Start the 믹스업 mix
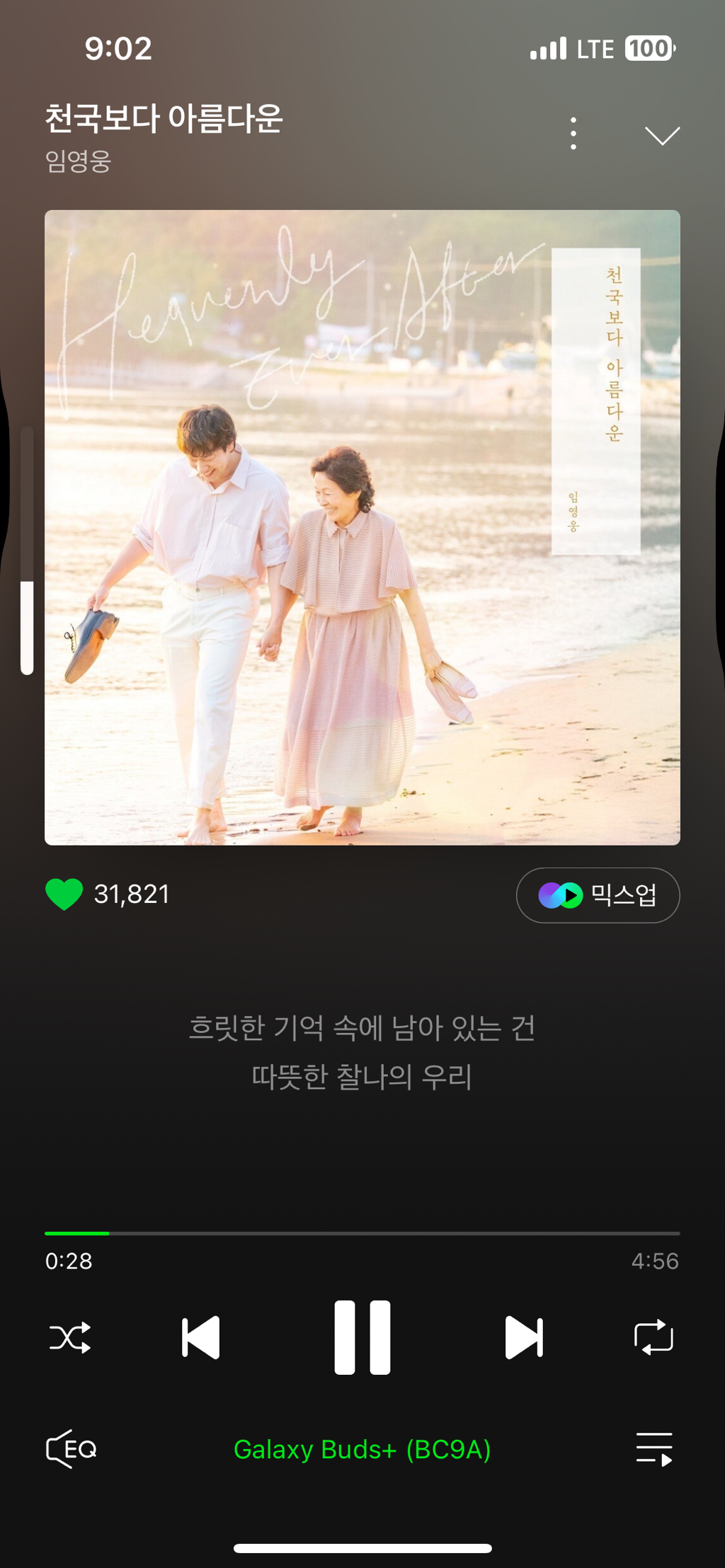 (598, 895)
